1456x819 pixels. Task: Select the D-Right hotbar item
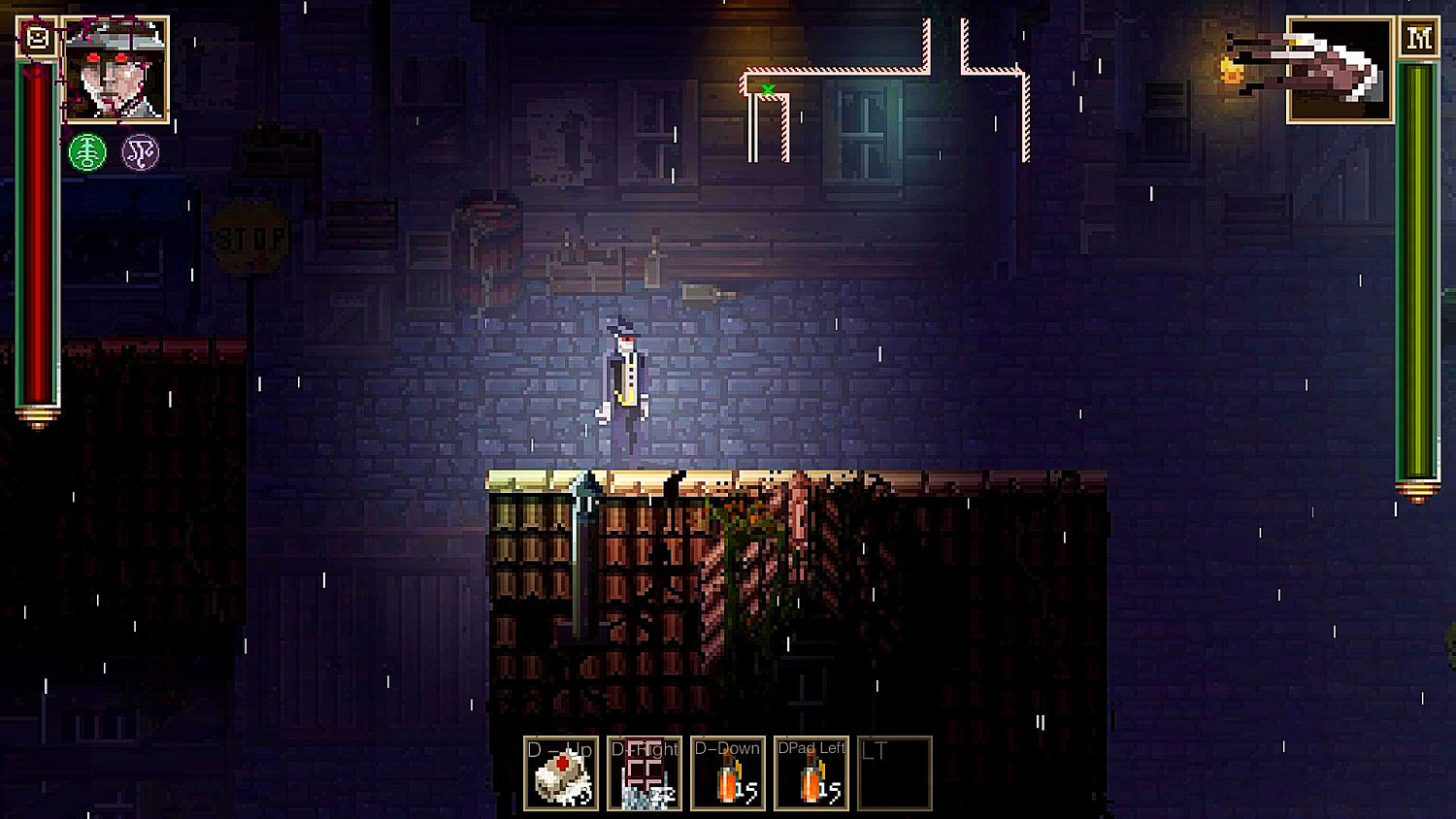coord(645,773)
